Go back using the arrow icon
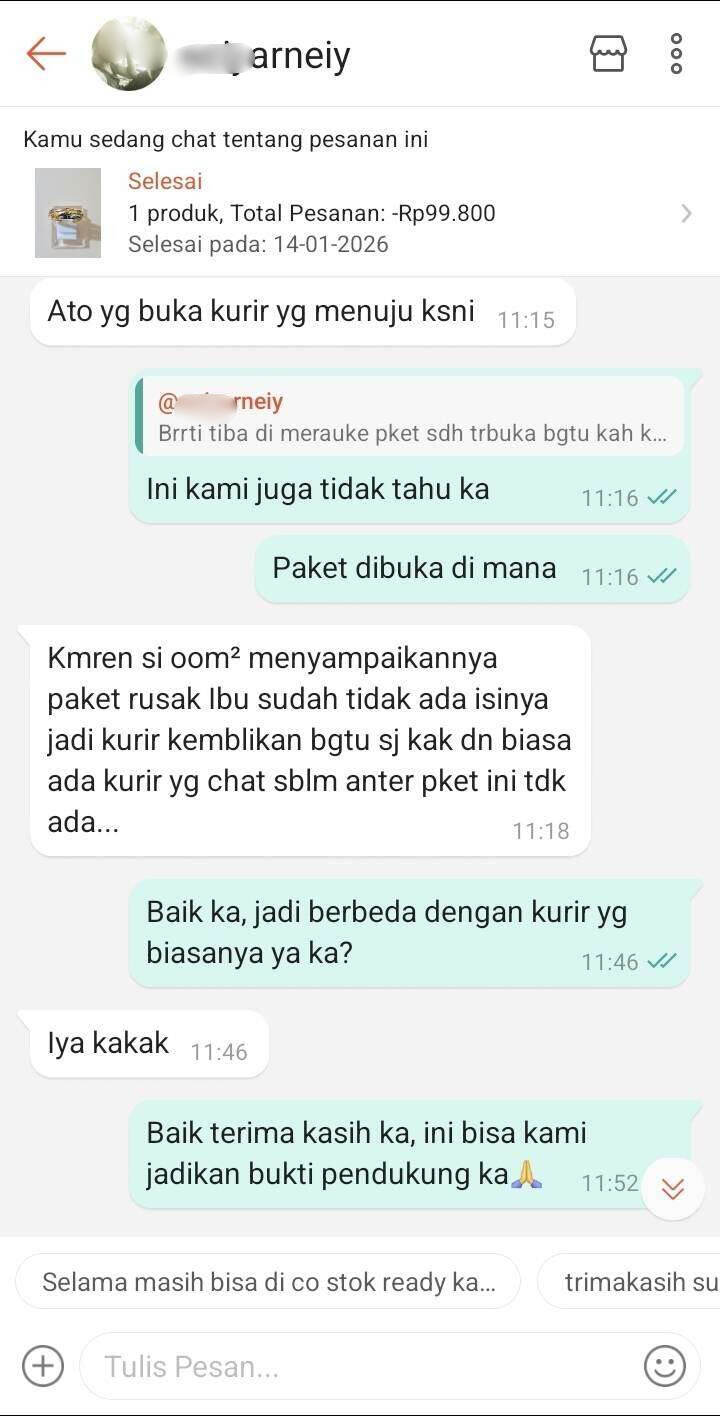This screenshot has height=1416, width=720. [x=45, y=54]
